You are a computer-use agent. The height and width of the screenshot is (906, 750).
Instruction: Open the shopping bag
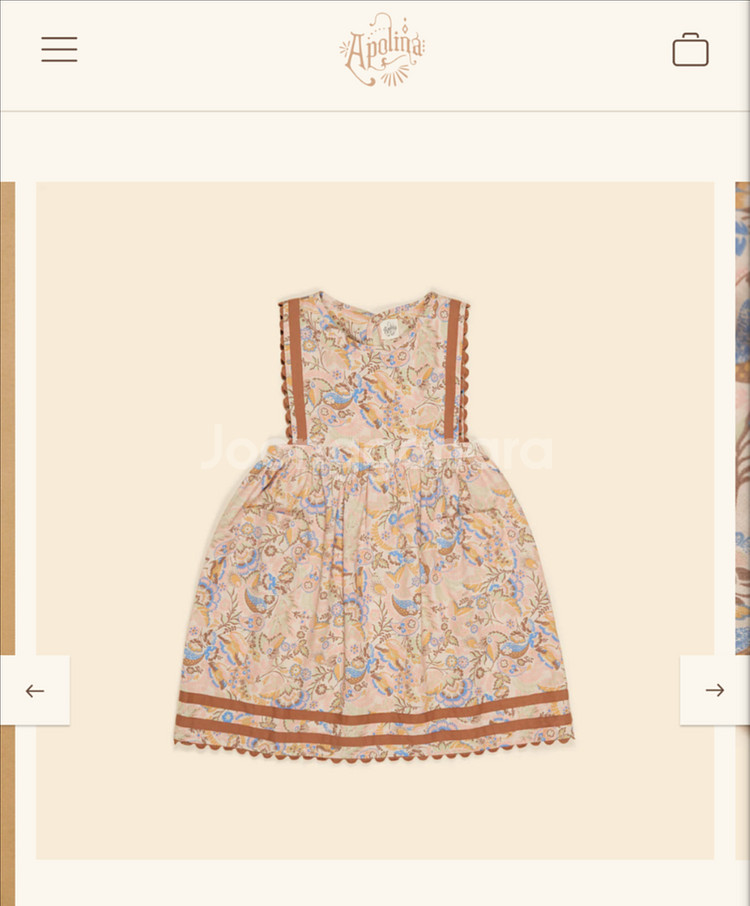[x=690, y=50]
